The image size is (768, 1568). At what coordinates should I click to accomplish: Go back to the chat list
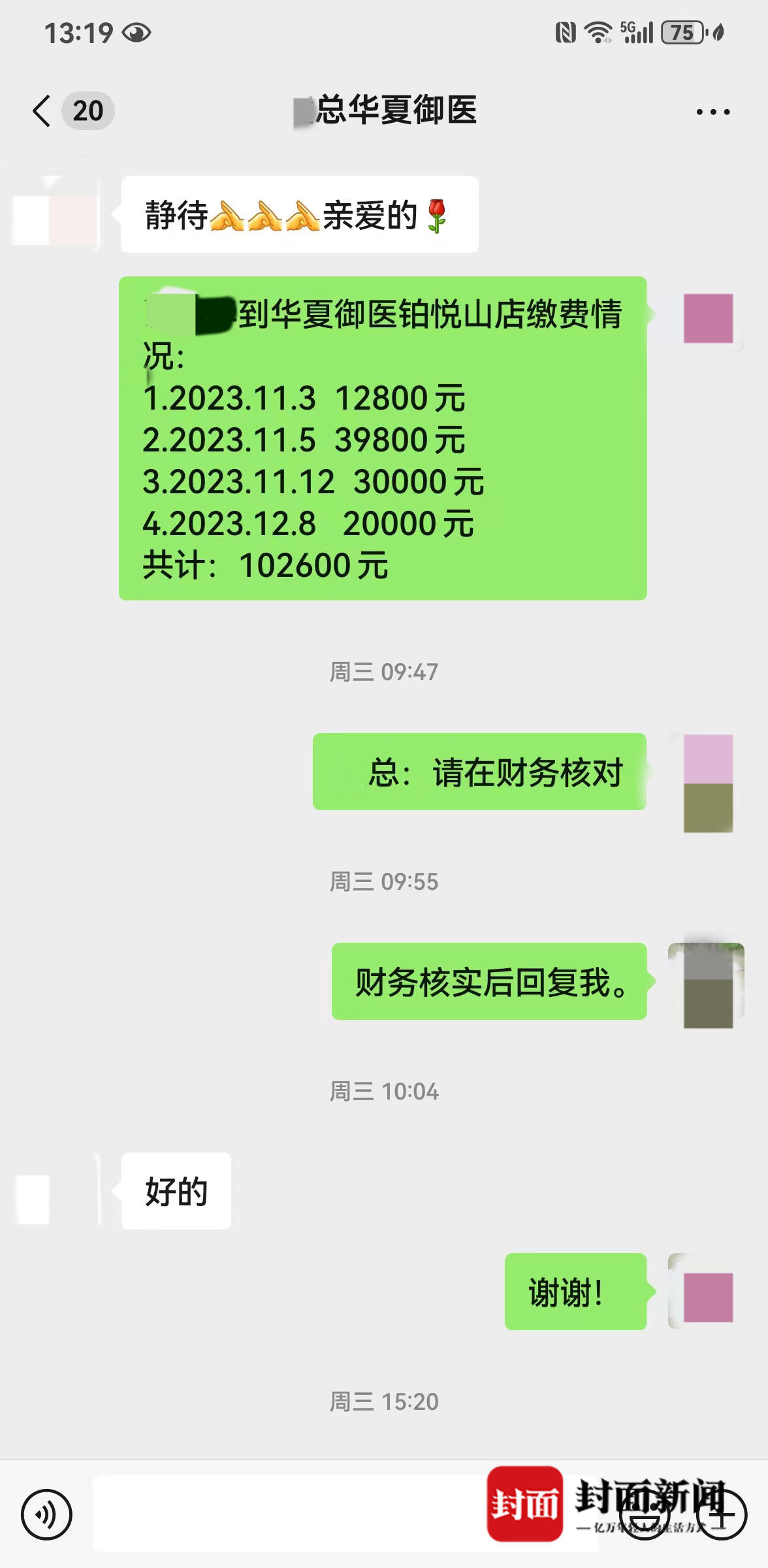[42, 110]
